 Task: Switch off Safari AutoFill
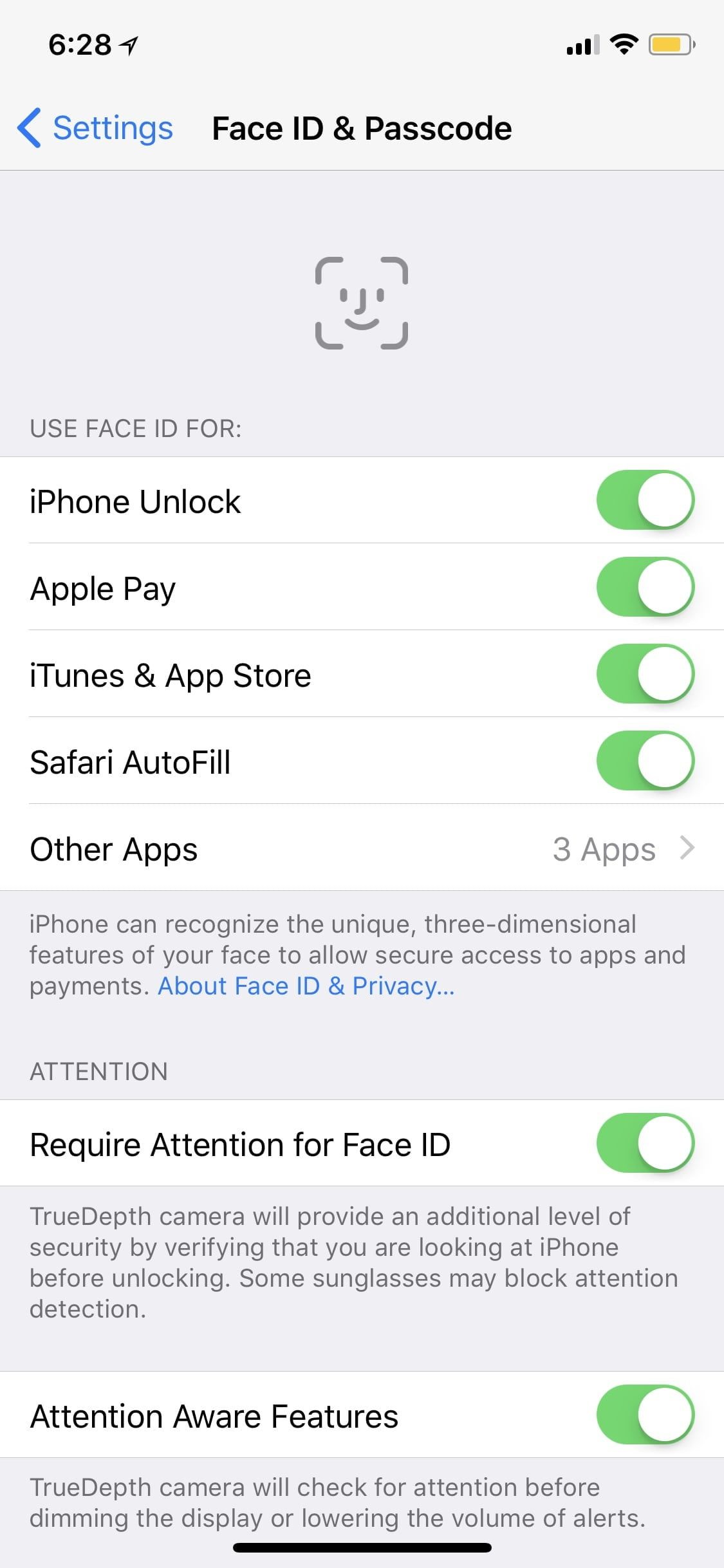point(645,761)
